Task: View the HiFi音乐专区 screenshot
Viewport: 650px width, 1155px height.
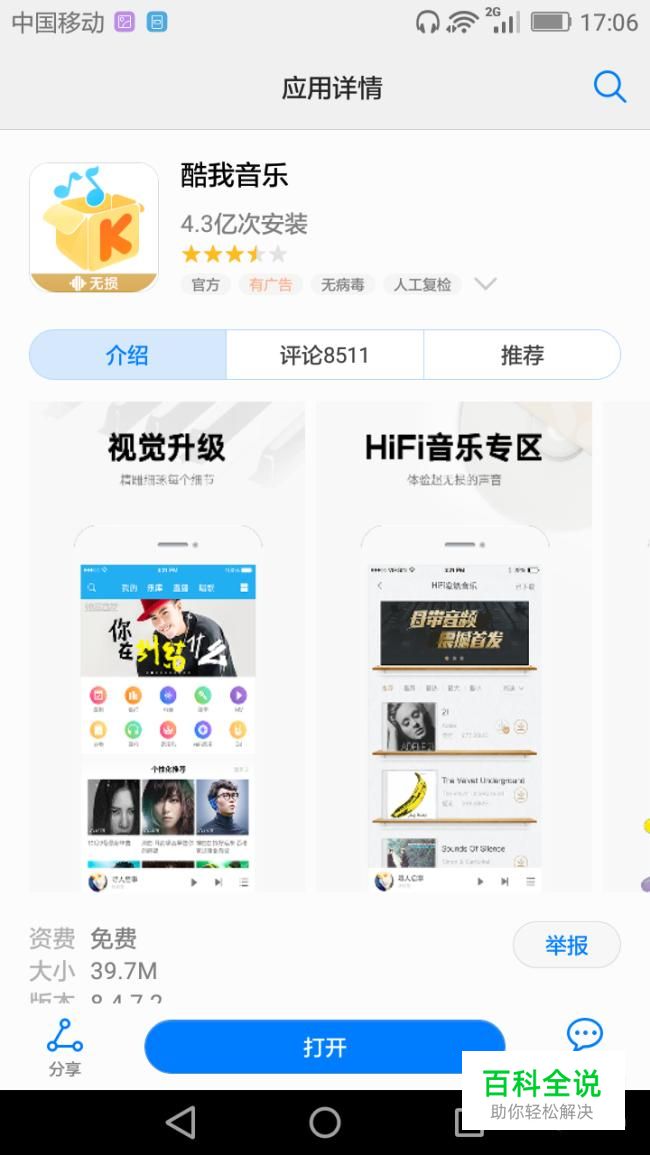Action: pyautogui.click(x=454, y=647)
